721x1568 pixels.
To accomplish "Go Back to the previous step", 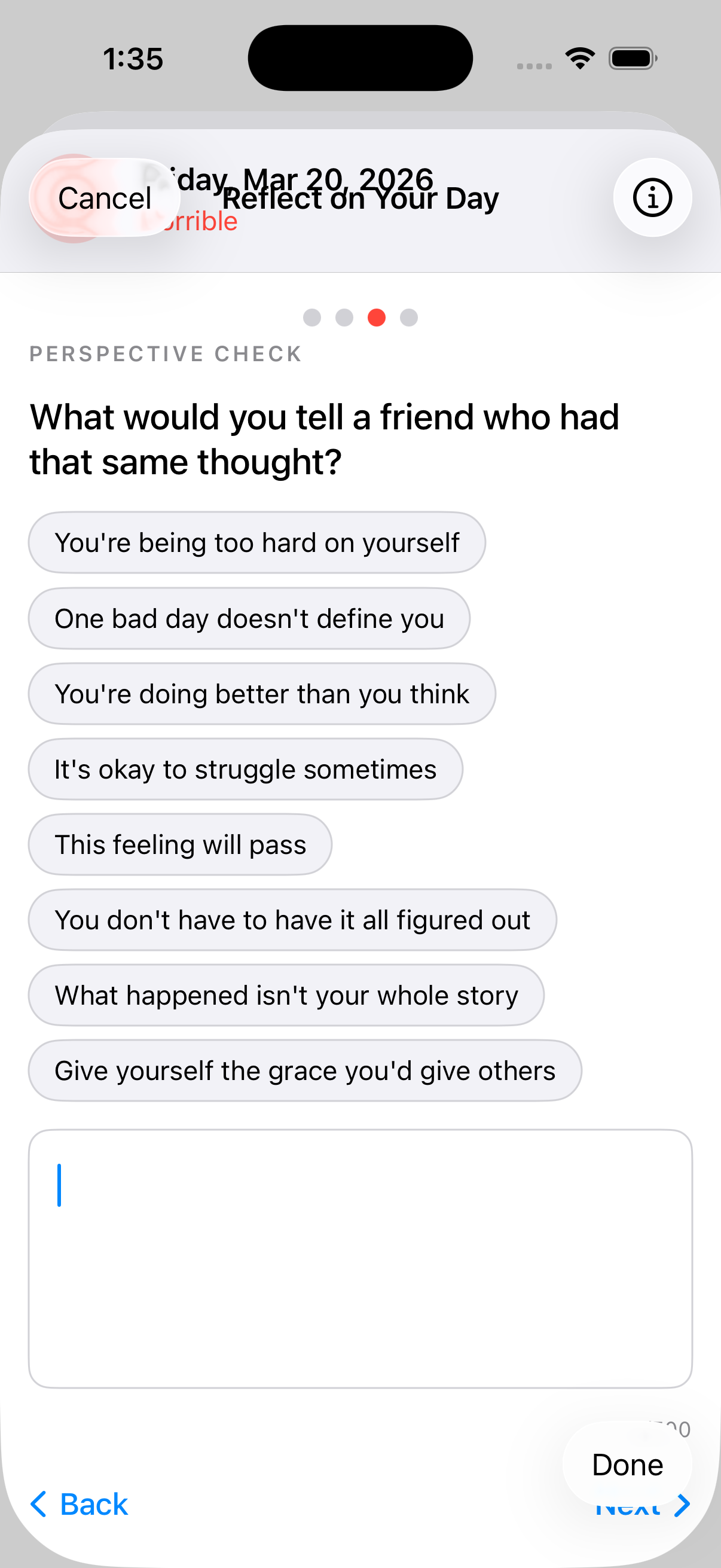I will tap(80, 1504).
